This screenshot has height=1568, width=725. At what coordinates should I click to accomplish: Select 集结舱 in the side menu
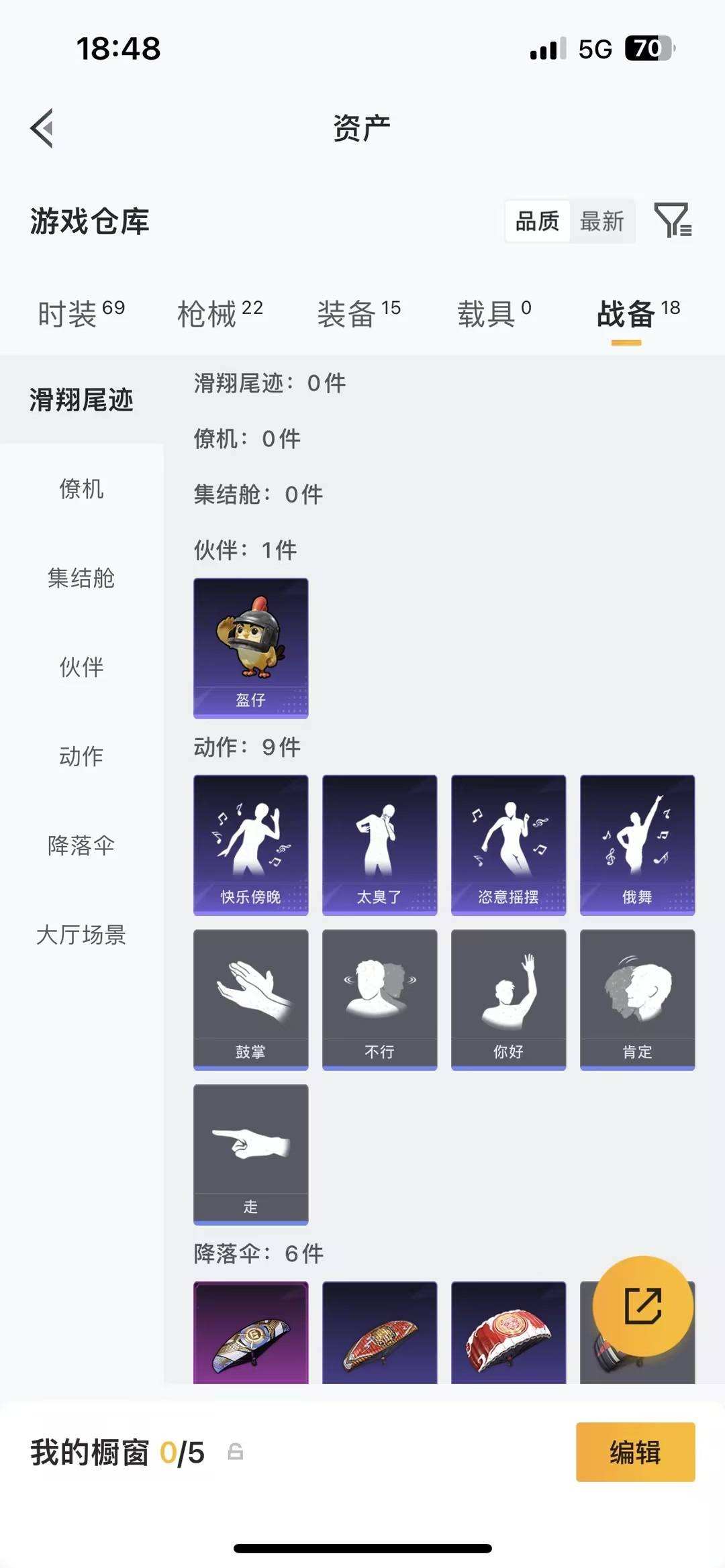click(x=81, y=578)
